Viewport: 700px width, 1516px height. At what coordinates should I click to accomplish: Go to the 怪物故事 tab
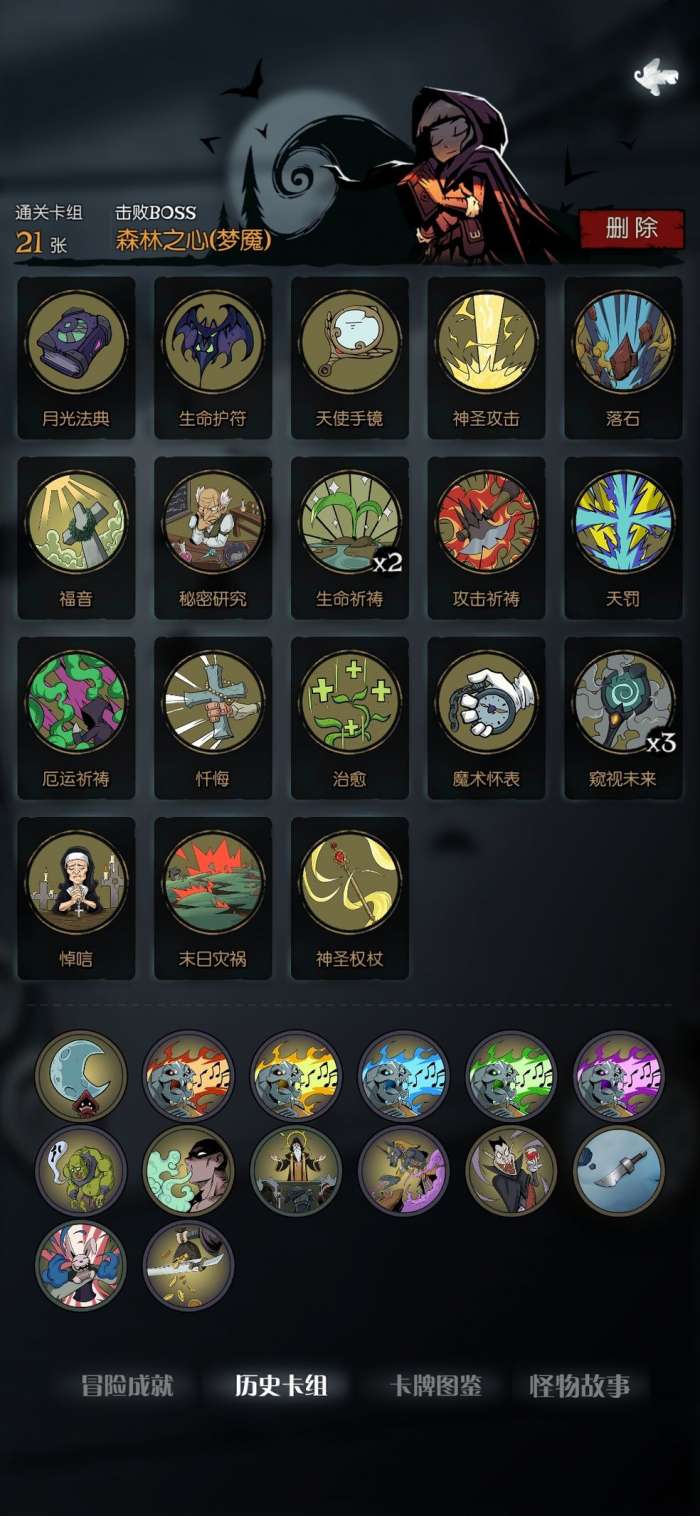point(579,1385)
